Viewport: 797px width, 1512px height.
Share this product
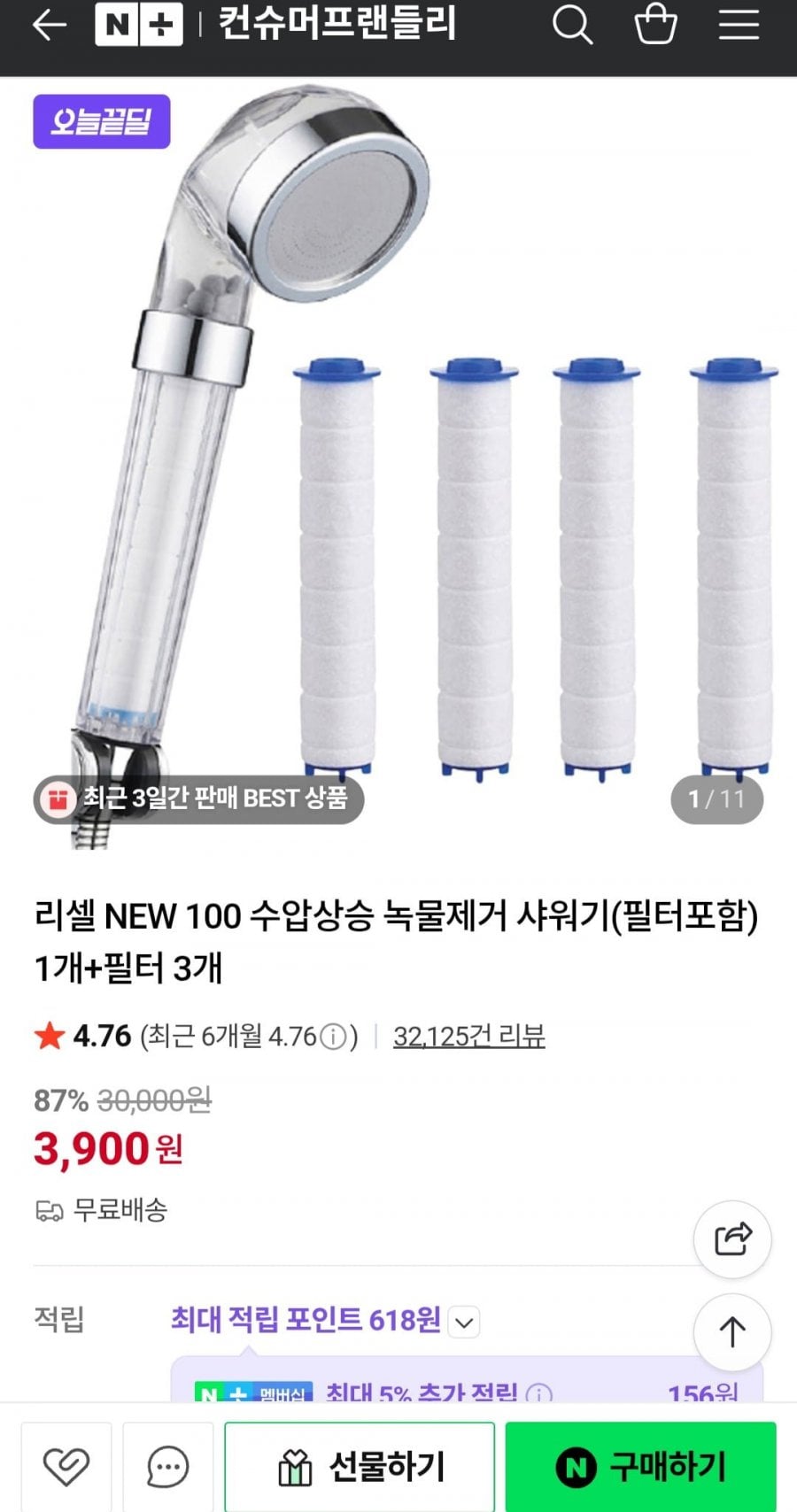[x=732, y=1238]
